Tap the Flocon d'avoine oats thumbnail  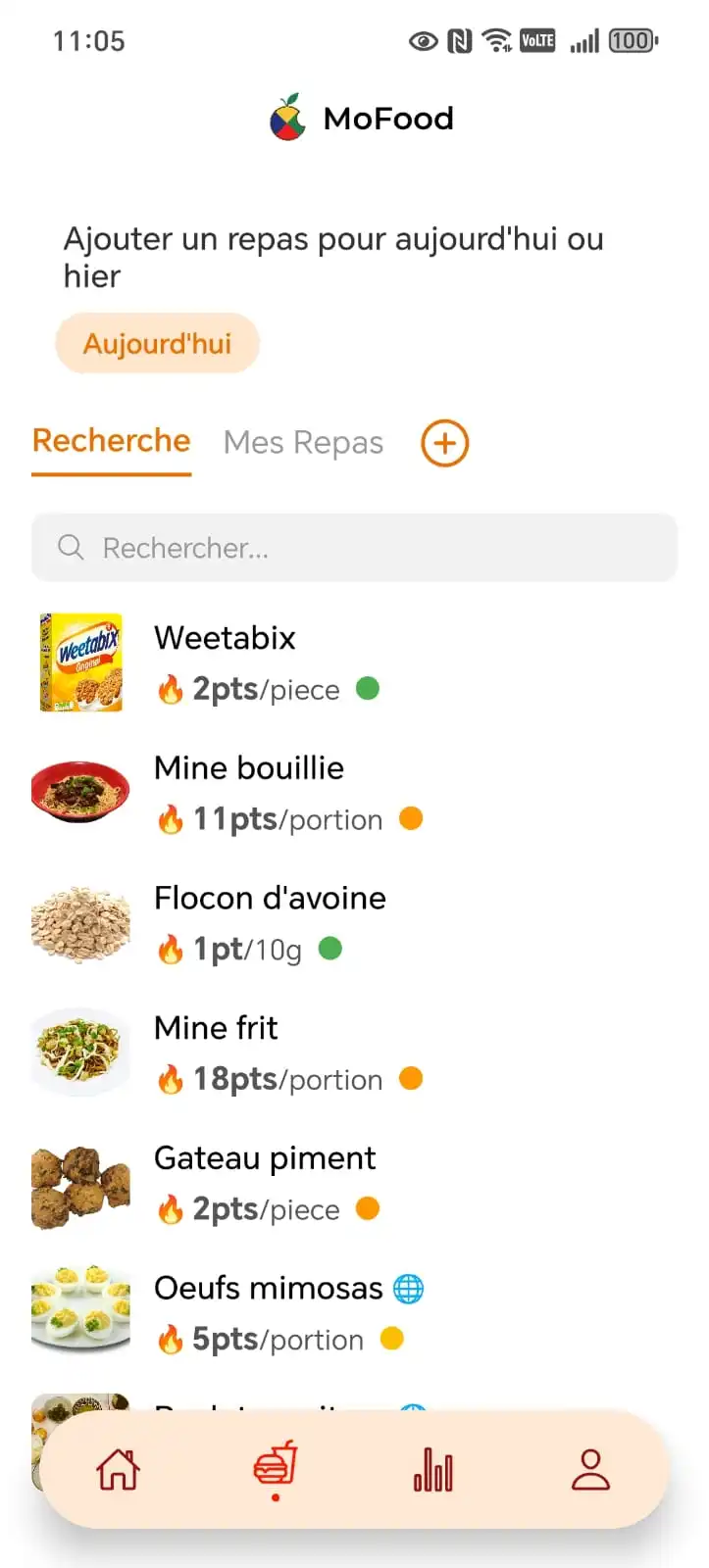point(80,922)
